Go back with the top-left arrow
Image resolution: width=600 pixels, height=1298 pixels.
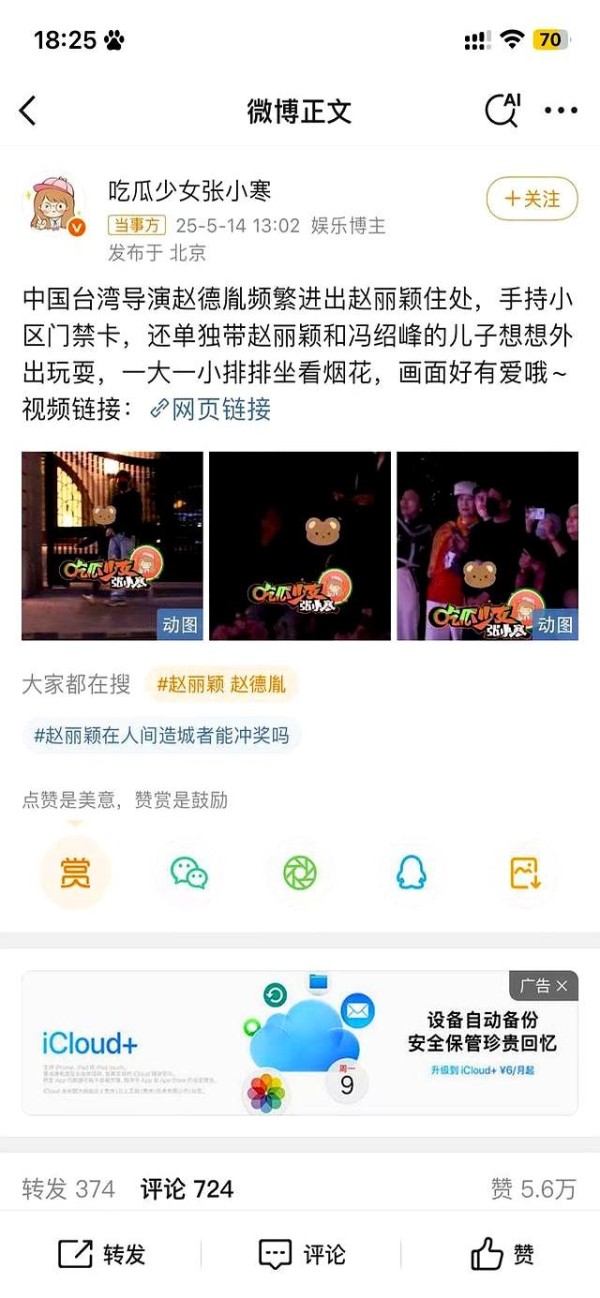(x=27, y=110)
